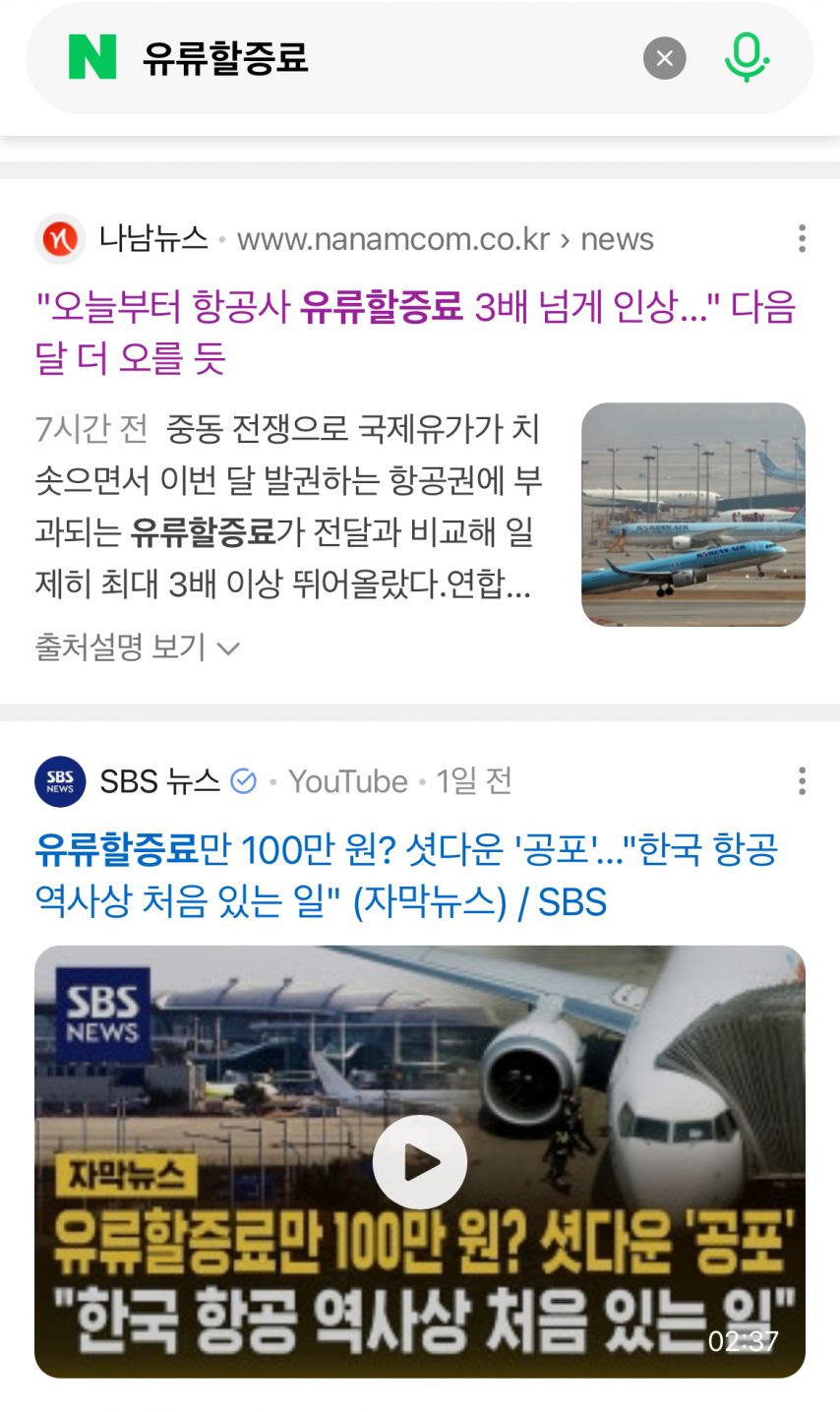Open overflow menu for 나남뉴스 result

pyautogui.click(x=803, y=238)
